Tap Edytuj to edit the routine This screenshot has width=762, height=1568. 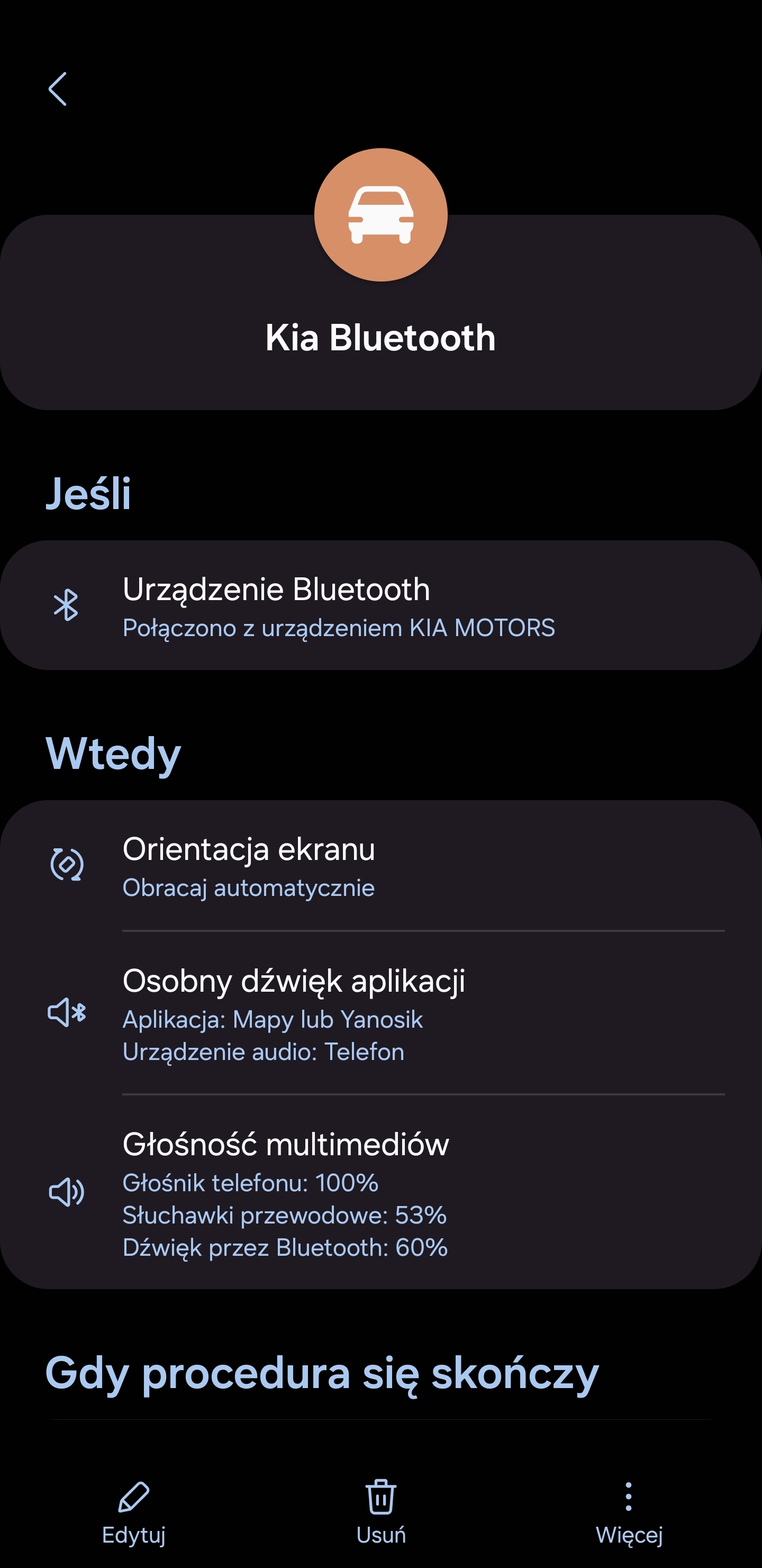tap(133, 1508)
